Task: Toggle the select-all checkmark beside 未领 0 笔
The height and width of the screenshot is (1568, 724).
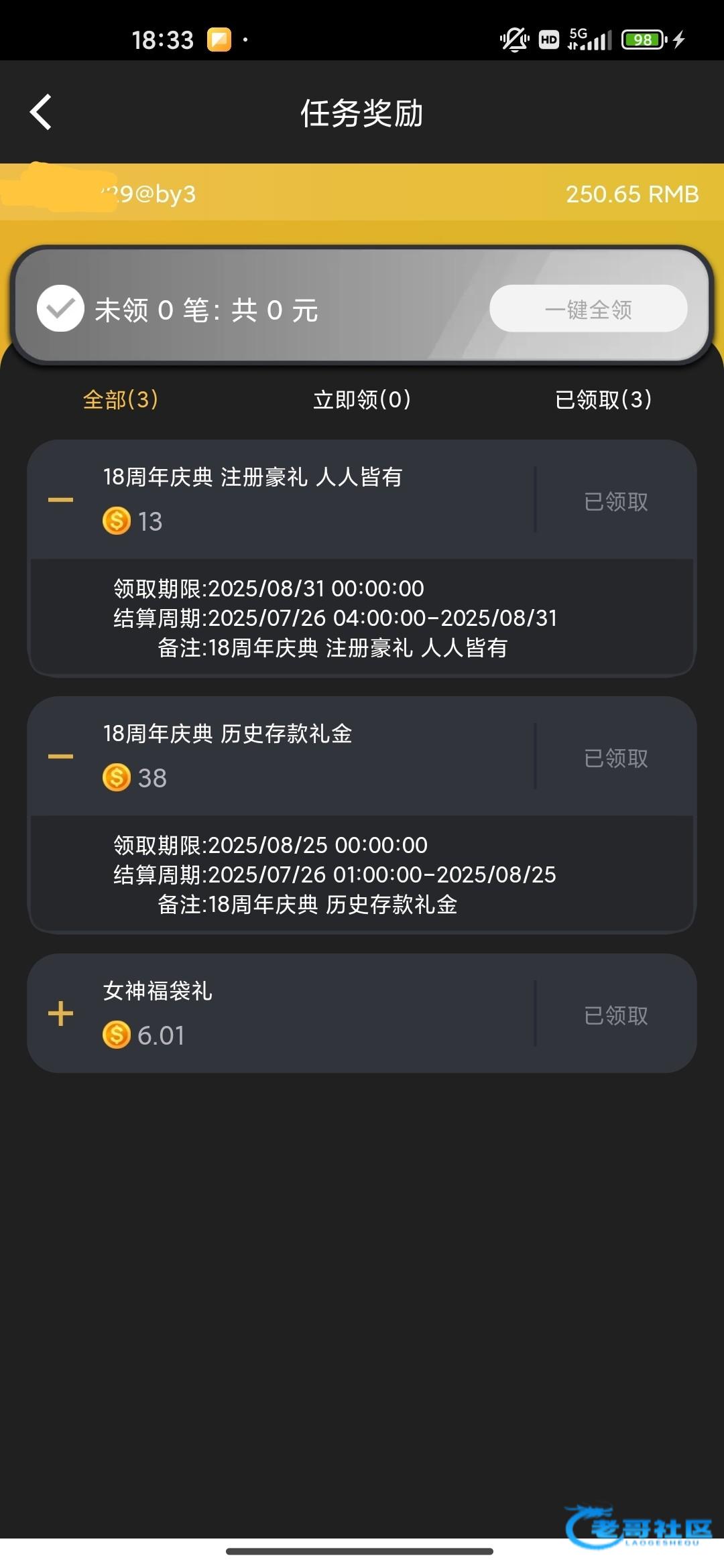Action: (x=60, y=308)
